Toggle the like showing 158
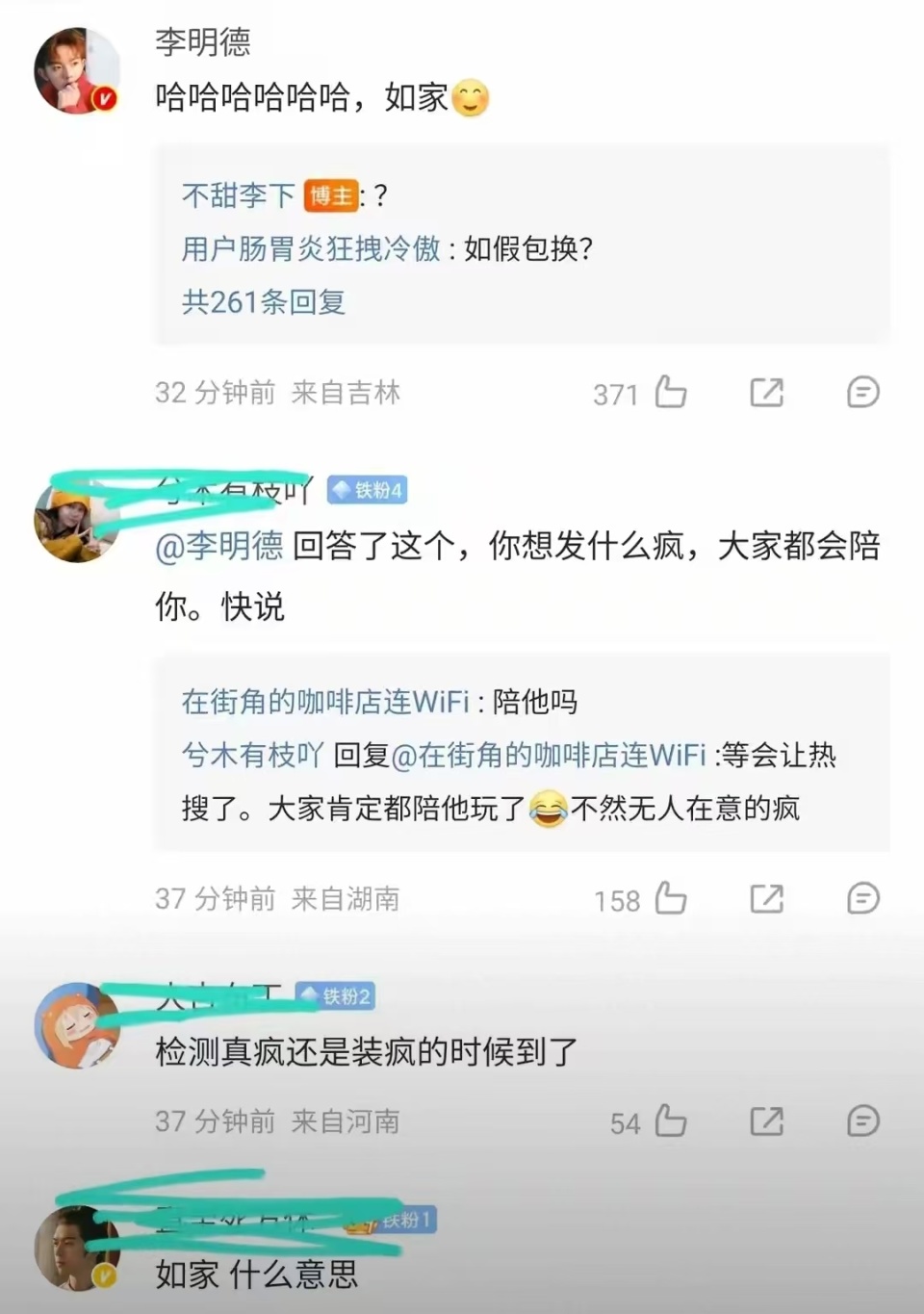The width and height of the screenshot is (924, 1314). click(671, 898)
